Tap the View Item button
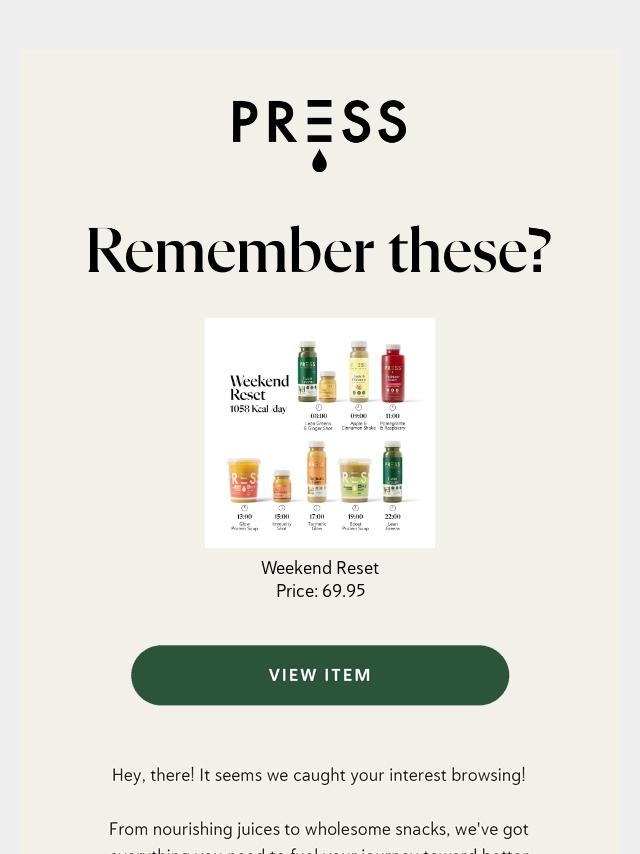The height and width of the screenshot is (854, 640). click(320, 675)
